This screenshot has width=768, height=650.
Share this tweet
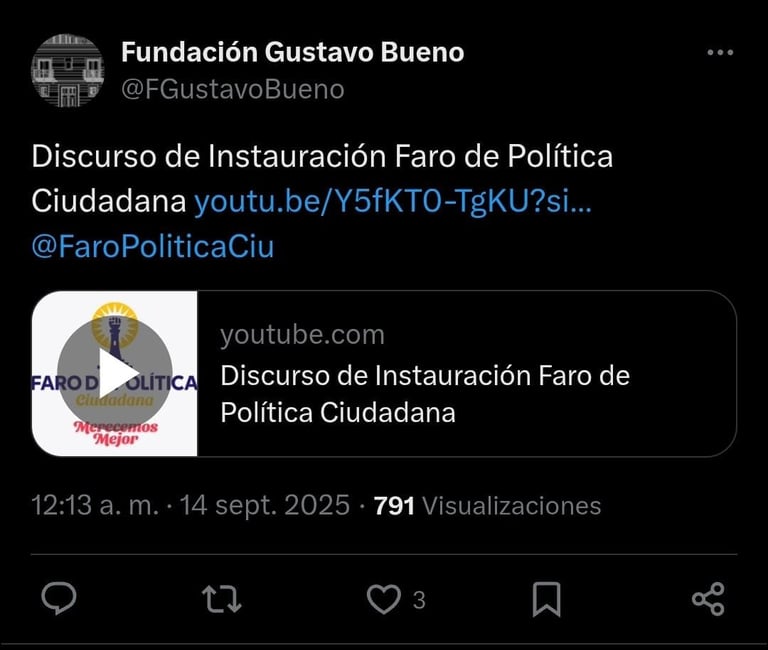tap(708, 599)
